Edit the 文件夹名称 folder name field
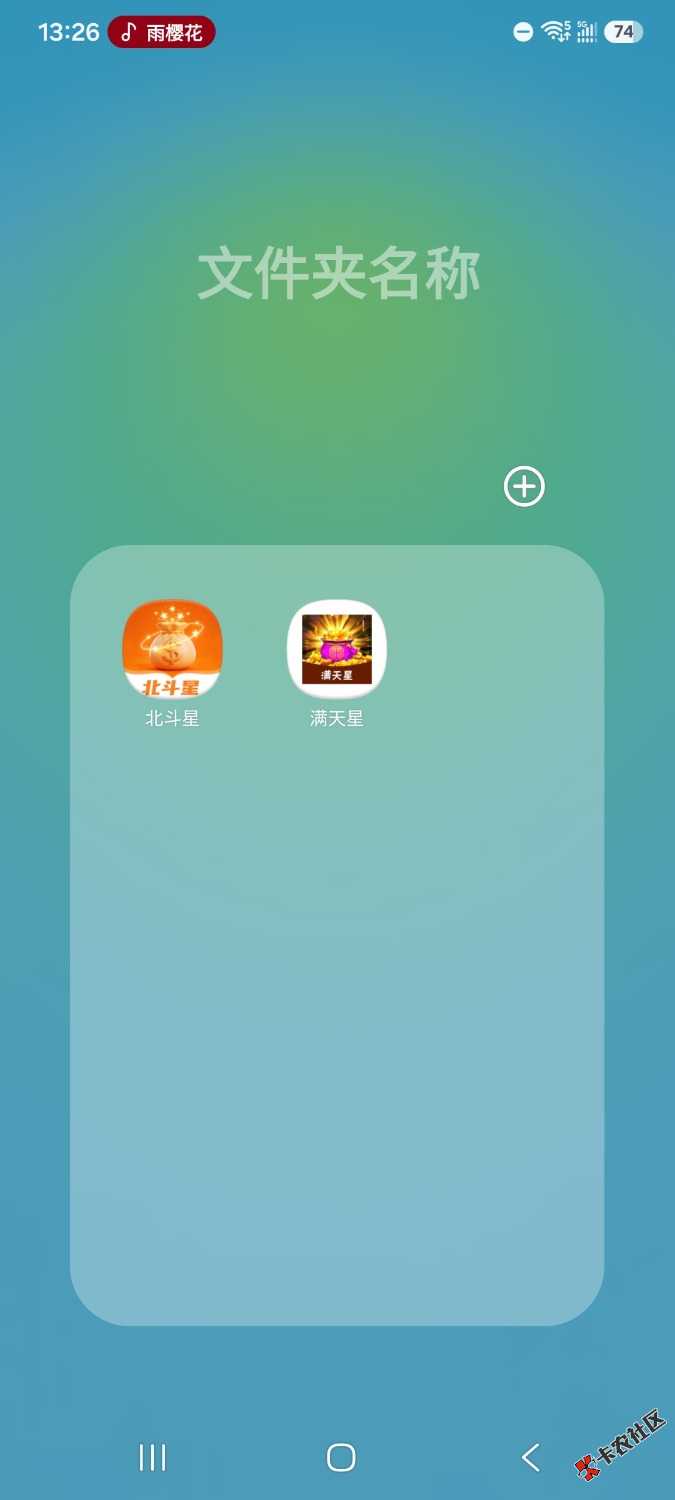This screenshot has width=675, height=1500. point(338,274)
